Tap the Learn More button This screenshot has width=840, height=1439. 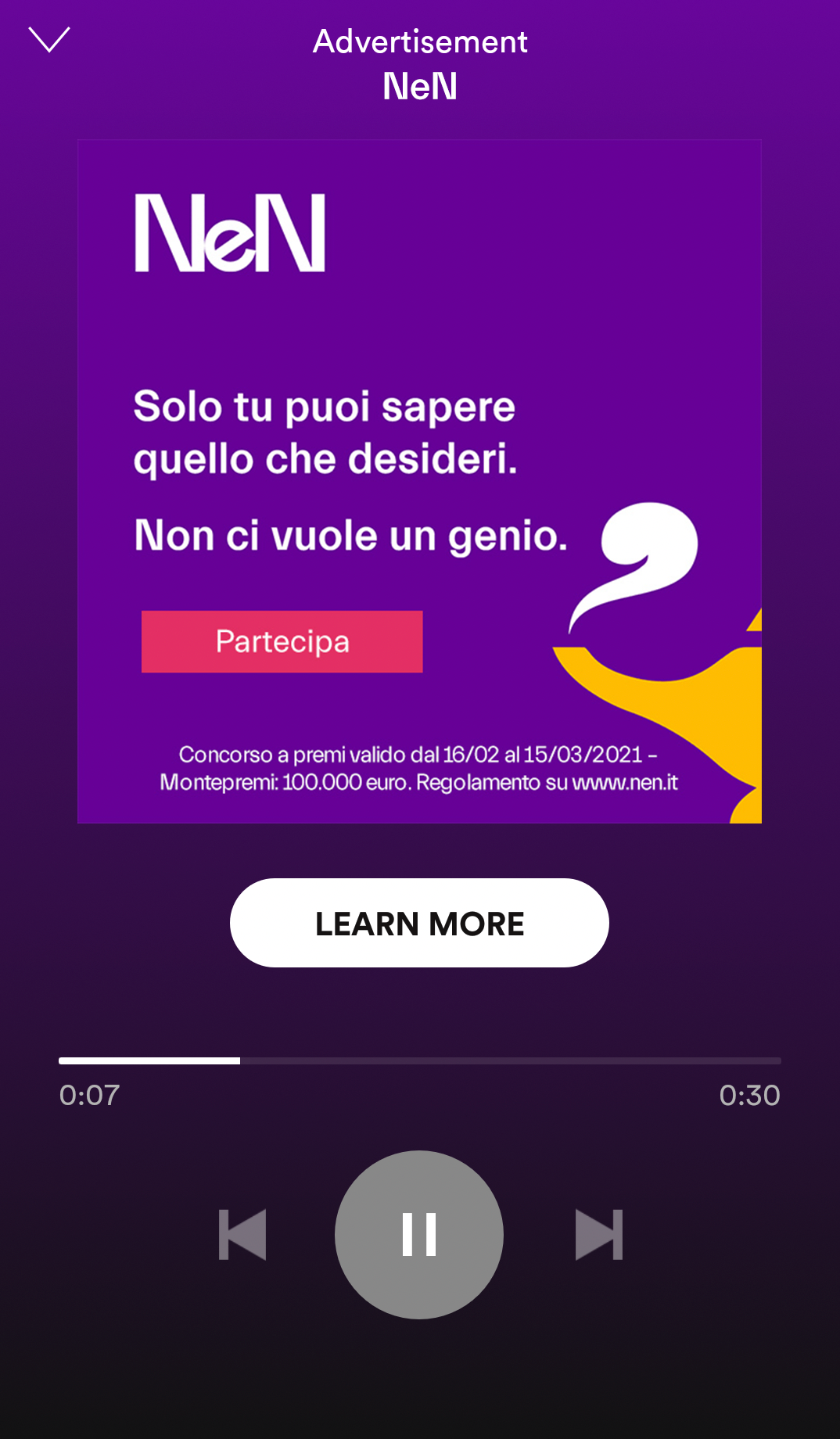pos(419,923)
